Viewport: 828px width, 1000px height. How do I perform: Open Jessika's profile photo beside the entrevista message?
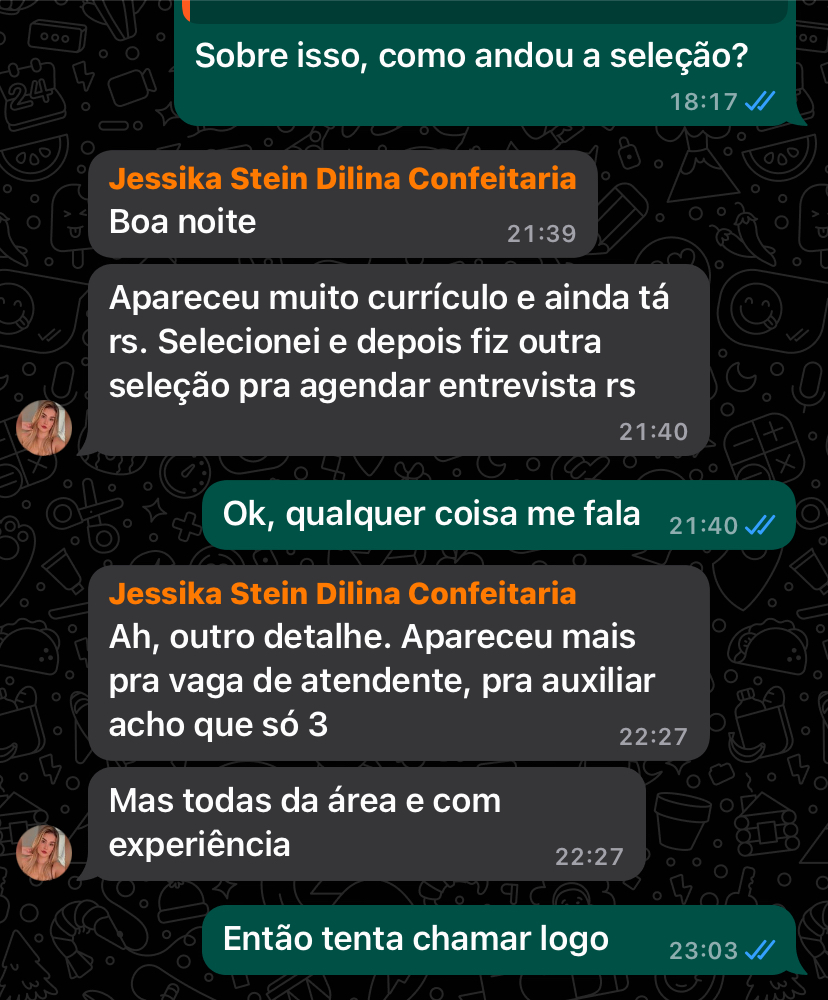[44, 427]
